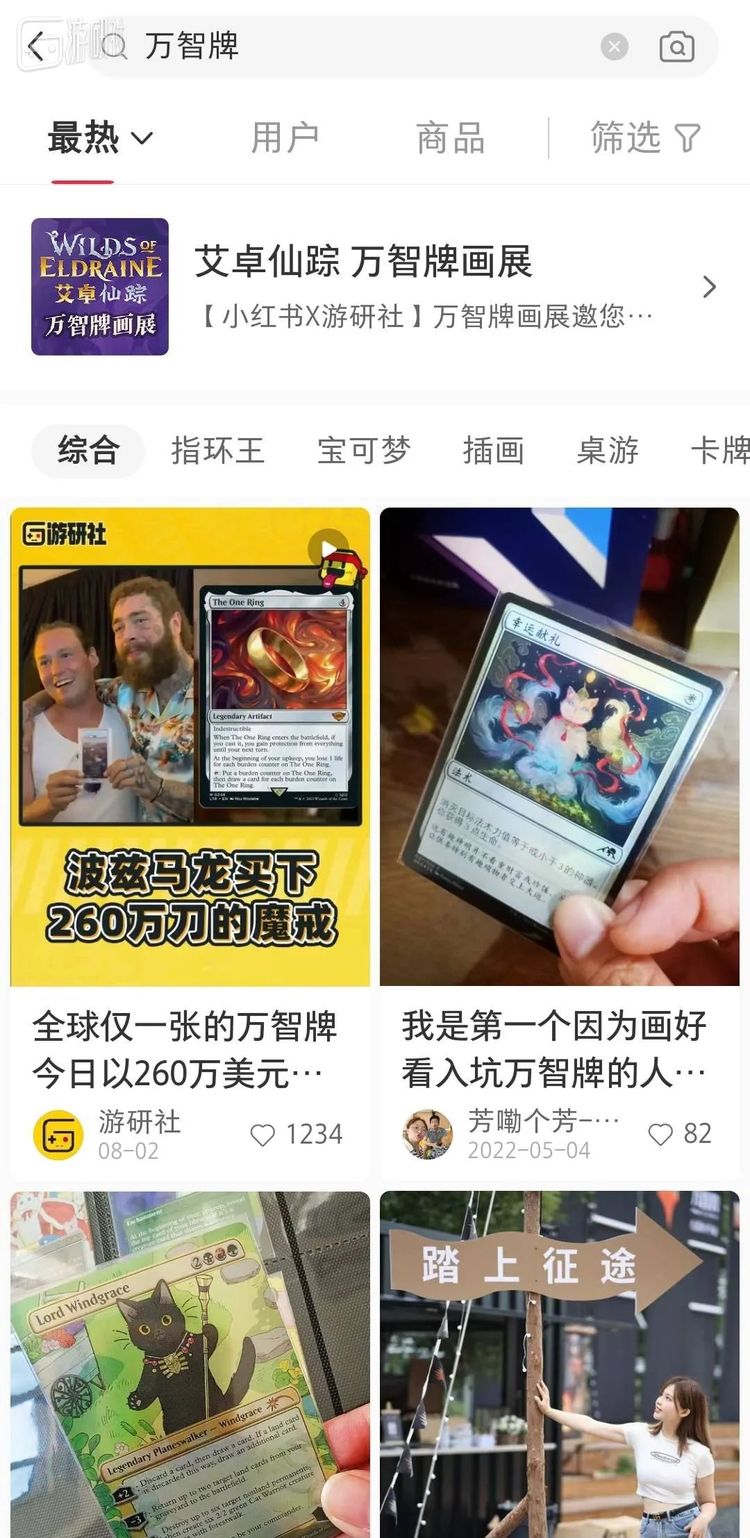Open the 筛选 filter options
This screenshot has height=1538, width=750.
645,138
